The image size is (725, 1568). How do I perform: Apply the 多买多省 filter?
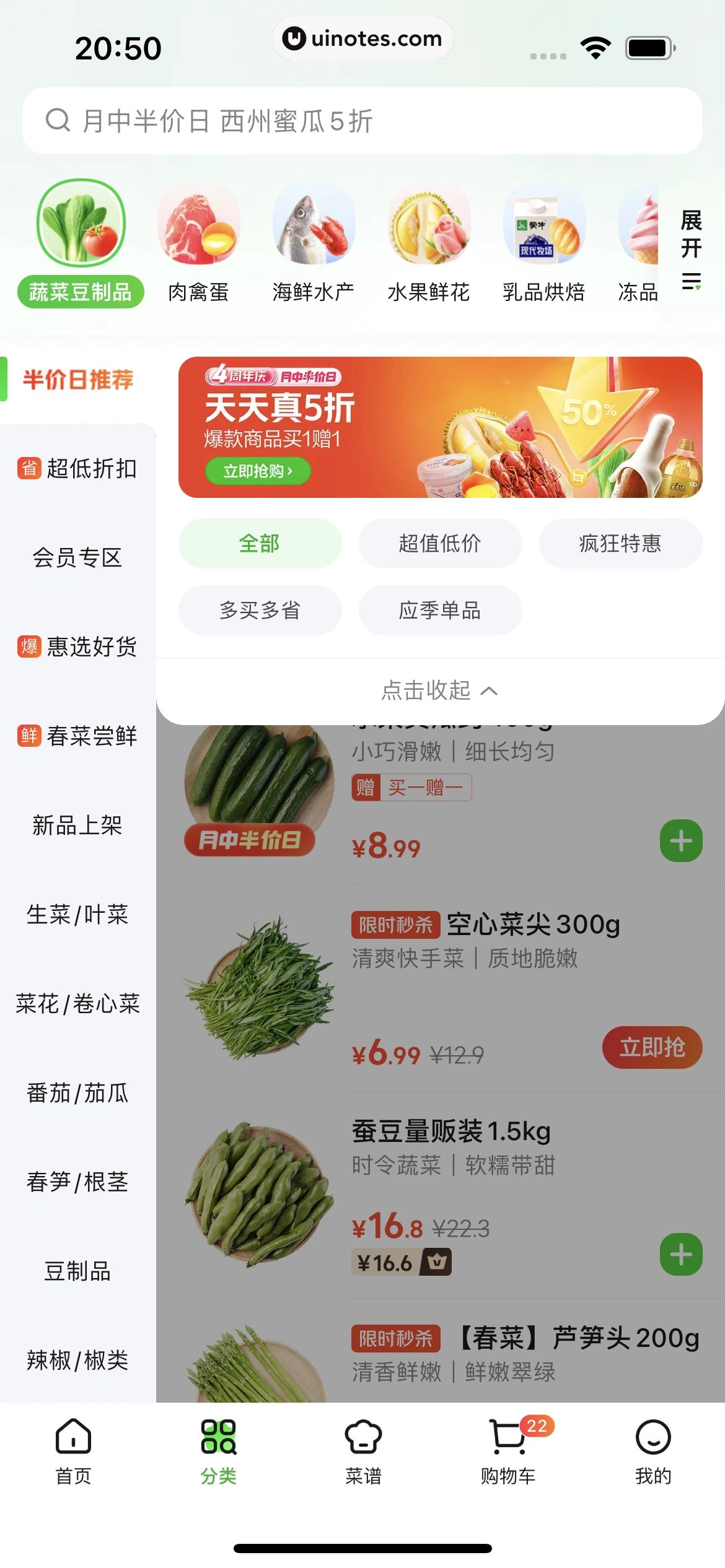tap(260, 610)
